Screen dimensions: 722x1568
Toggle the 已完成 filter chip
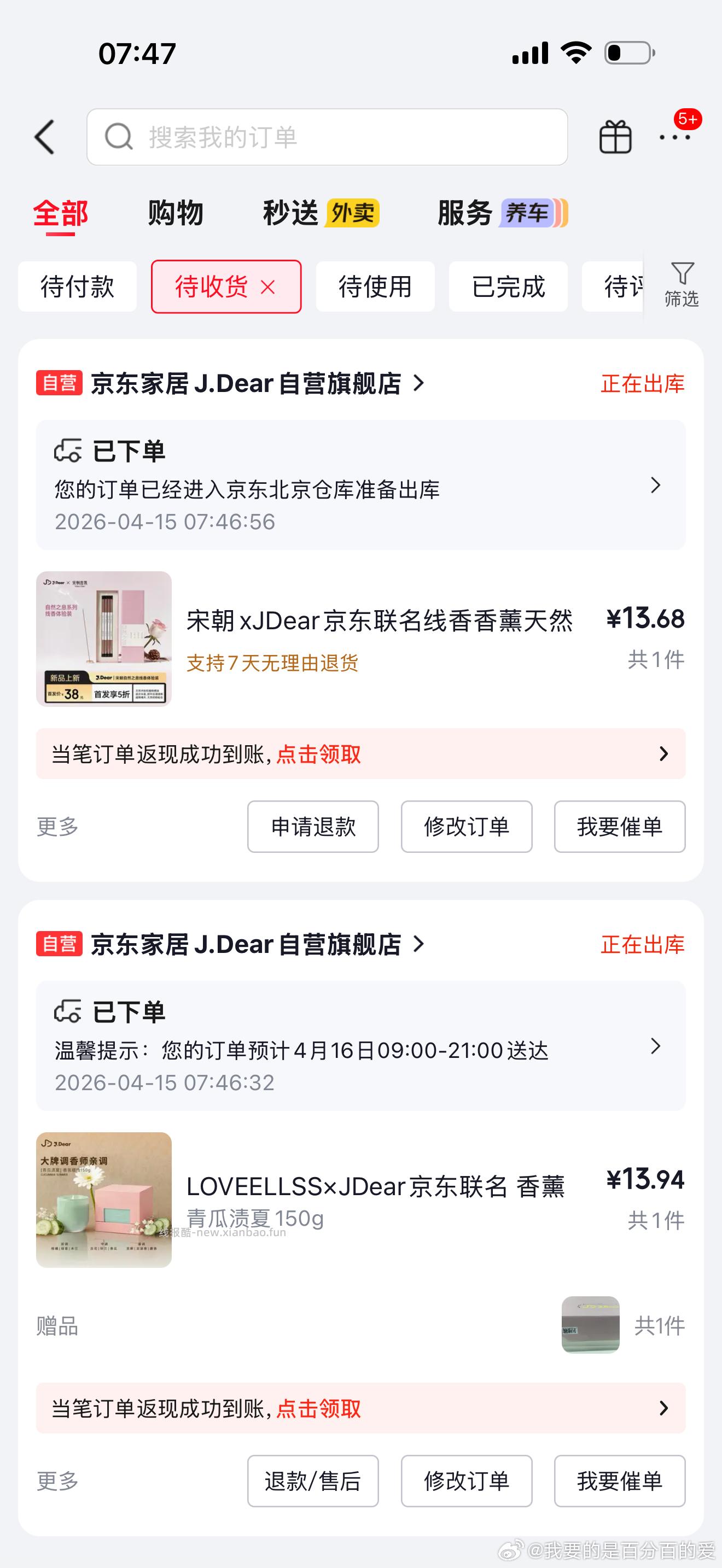(x=508, y=286)
